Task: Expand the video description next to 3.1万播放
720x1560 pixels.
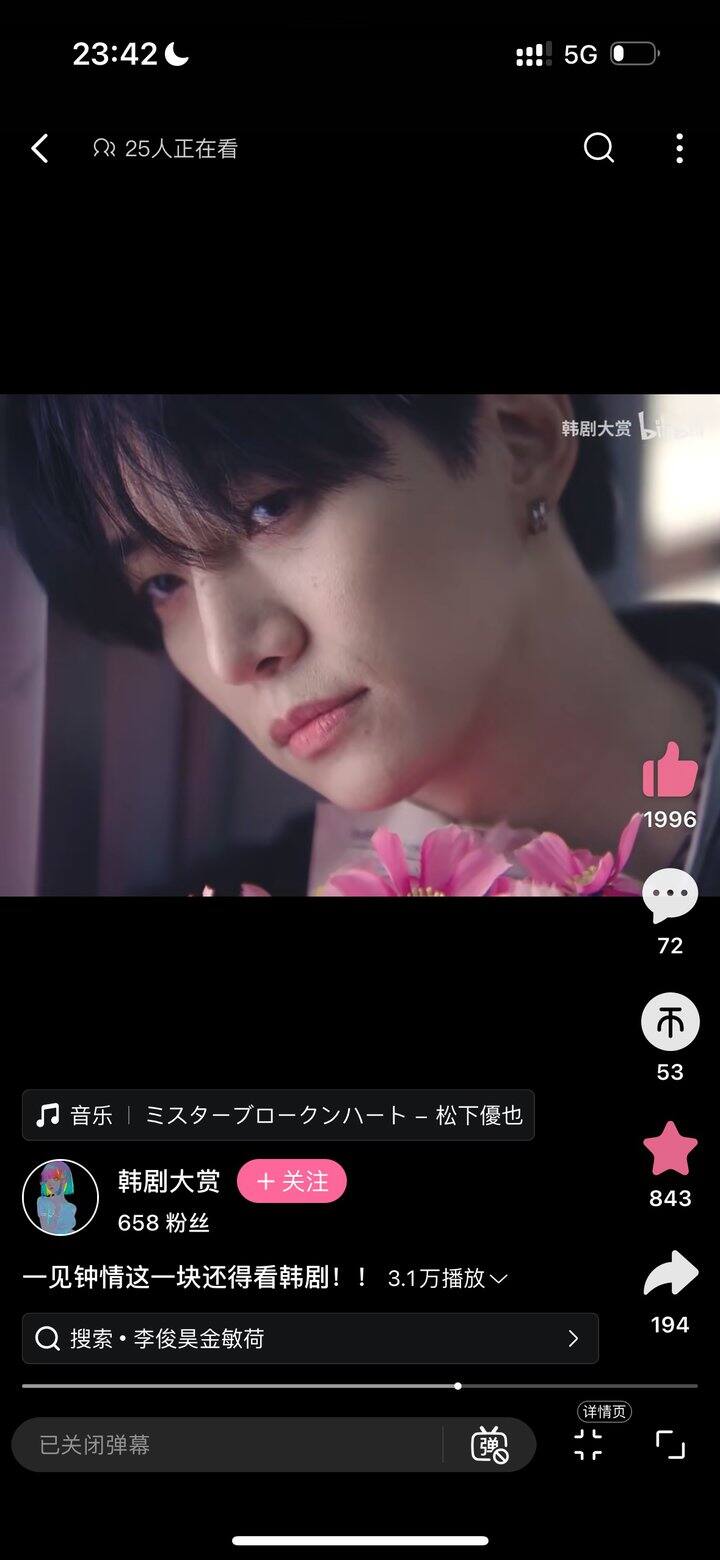Action: [498, 1279]
